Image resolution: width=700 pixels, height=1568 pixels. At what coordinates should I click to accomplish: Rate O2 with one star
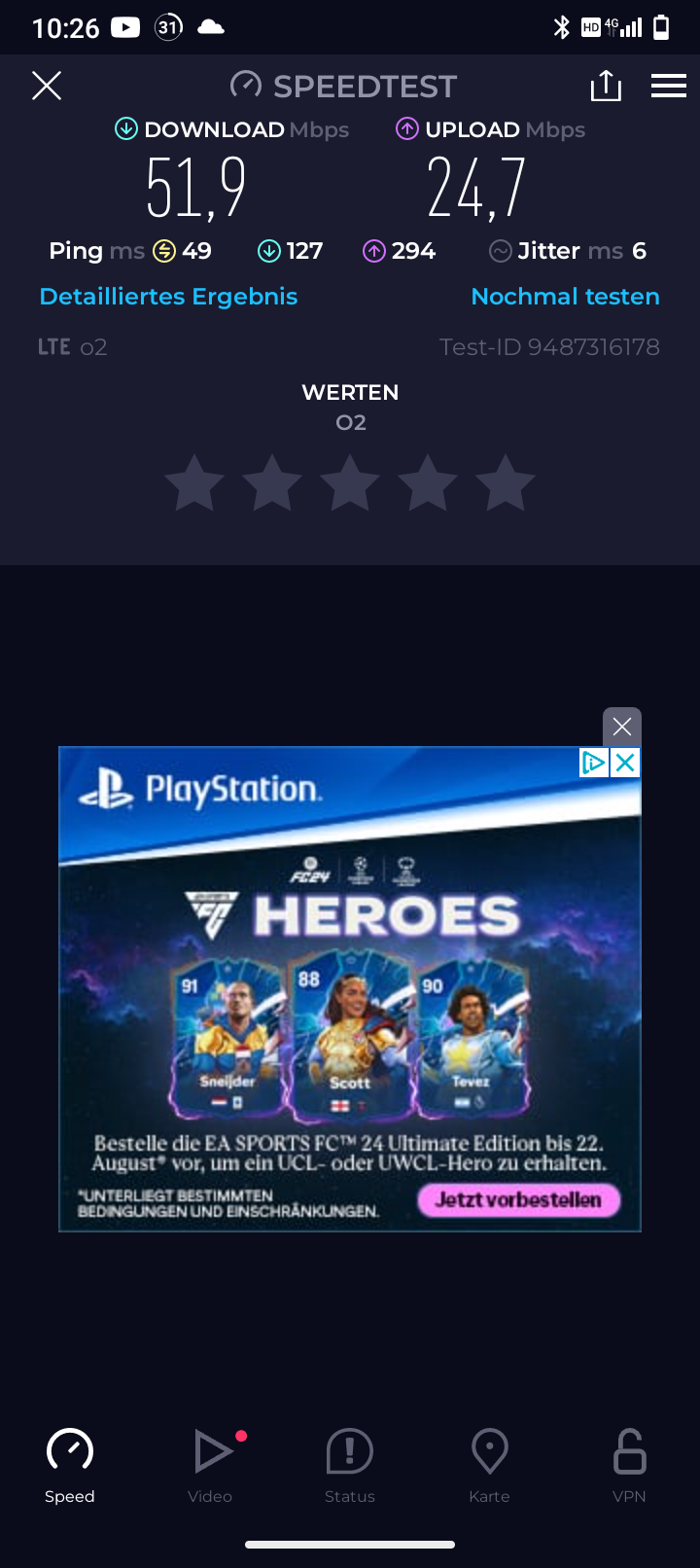pos(194,482)
